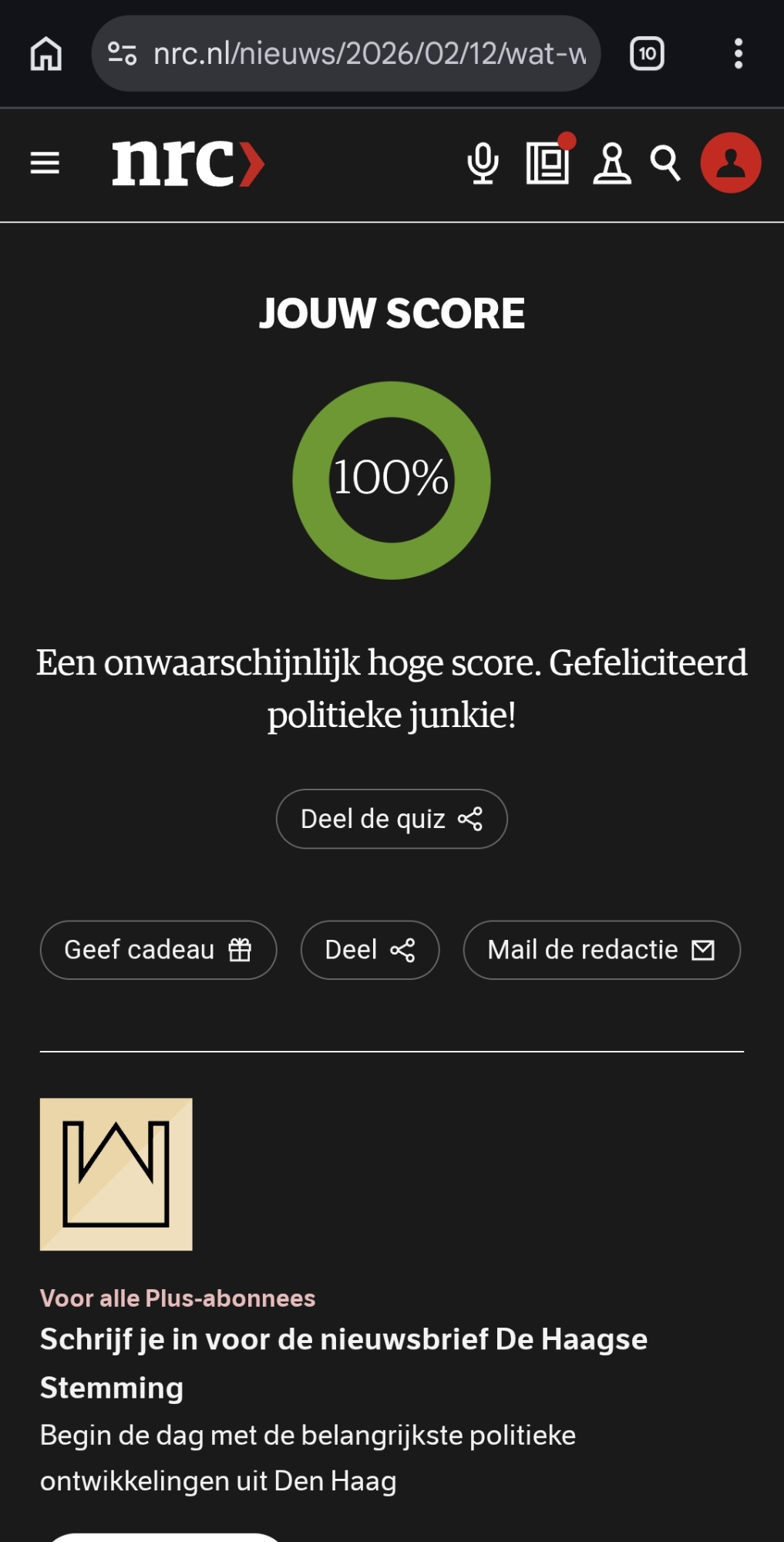Open the podcasts microphone icon
This screenshot has height=1542, width=784.
483,163
